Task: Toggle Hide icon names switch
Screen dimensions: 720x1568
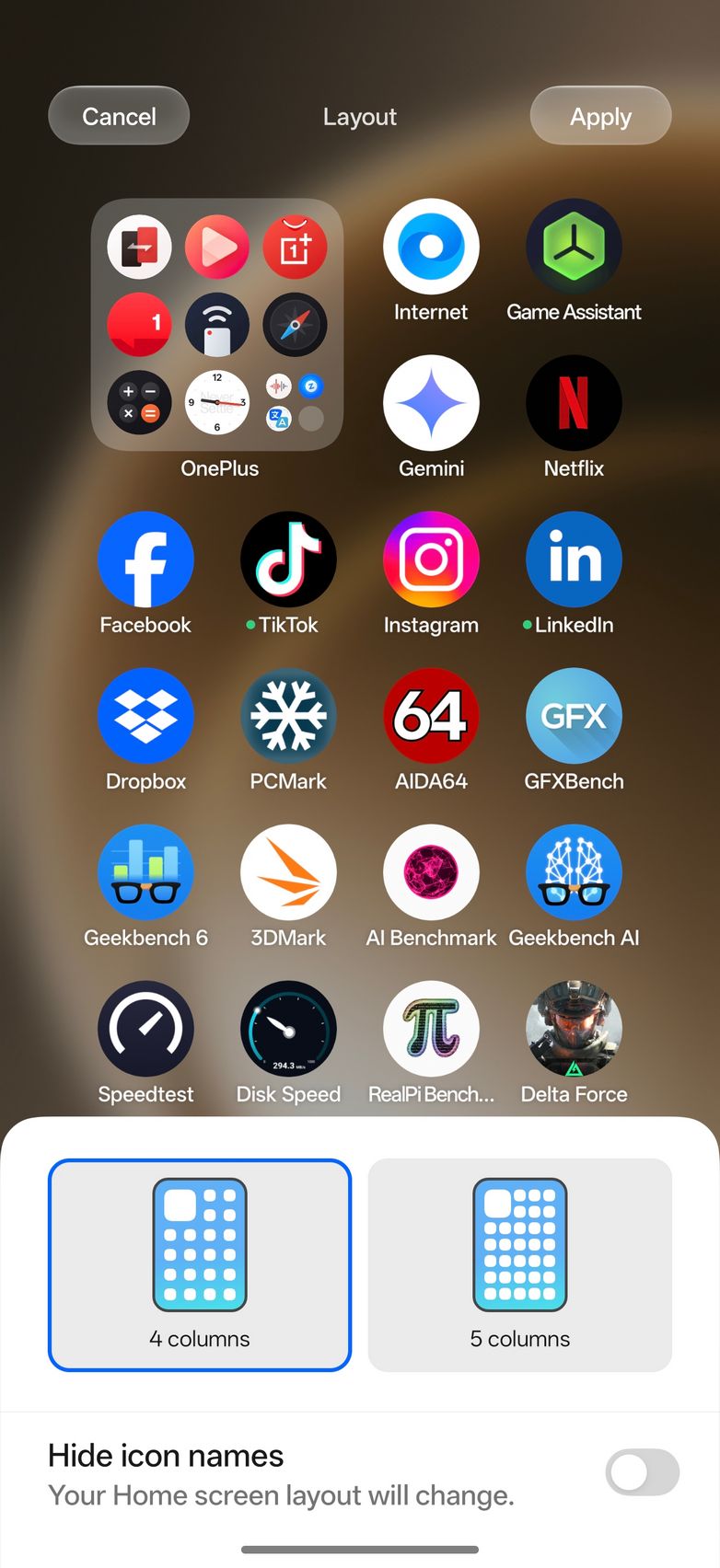Action: click(642, 1473)
